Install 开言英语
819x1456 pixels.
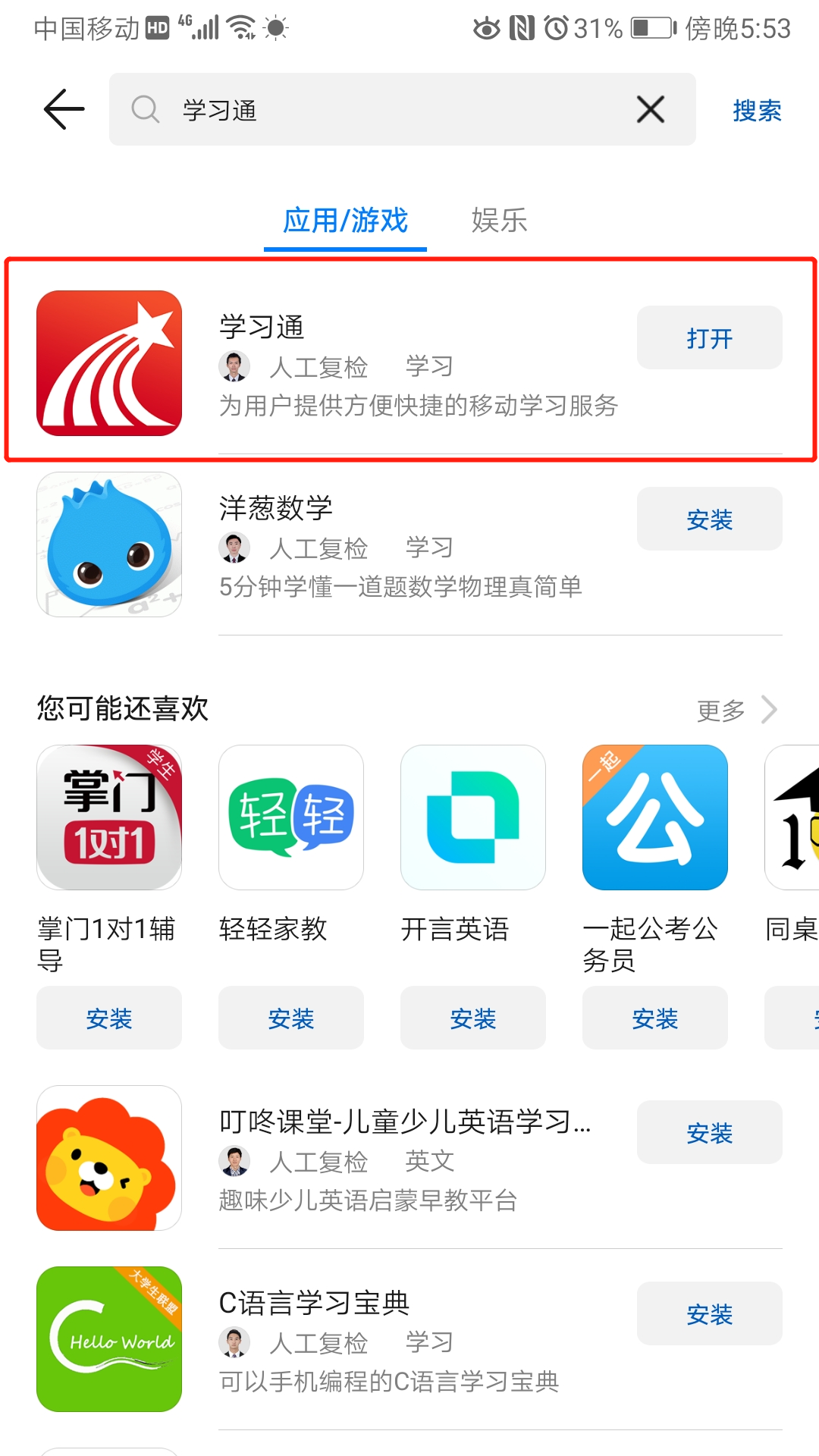[x=473, y=1018]
